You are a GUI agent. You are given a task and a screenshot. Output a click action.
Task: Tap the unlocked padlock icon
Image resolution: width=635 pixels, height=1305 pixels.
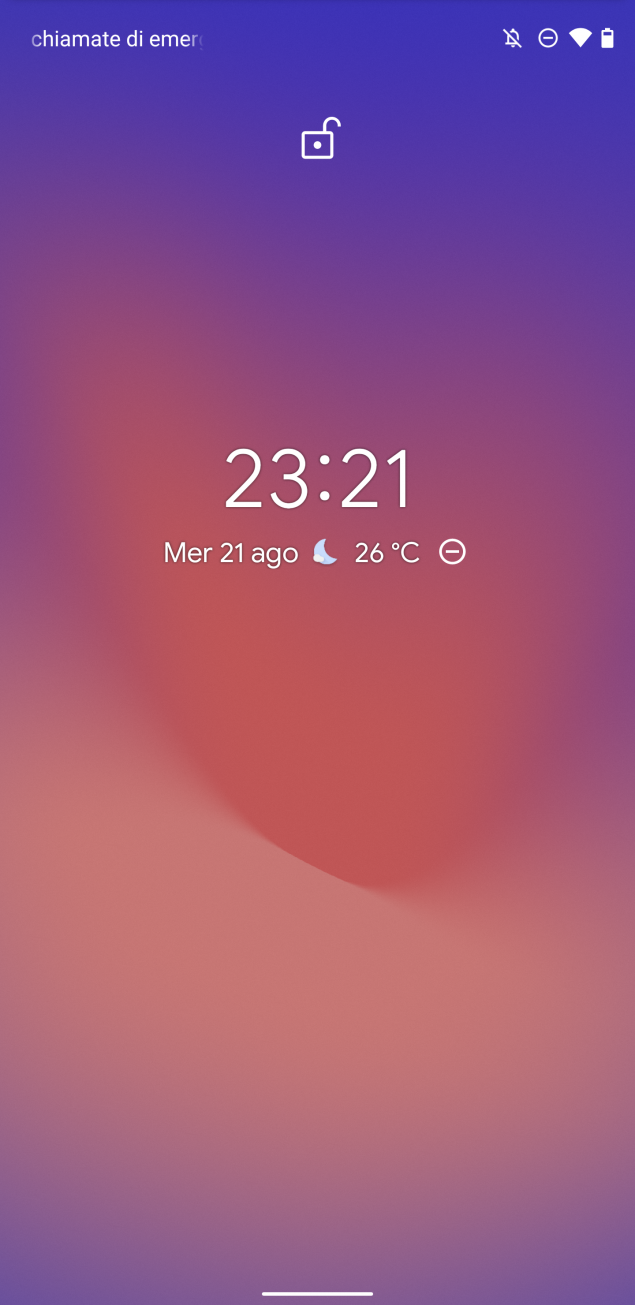click(320, 139)
